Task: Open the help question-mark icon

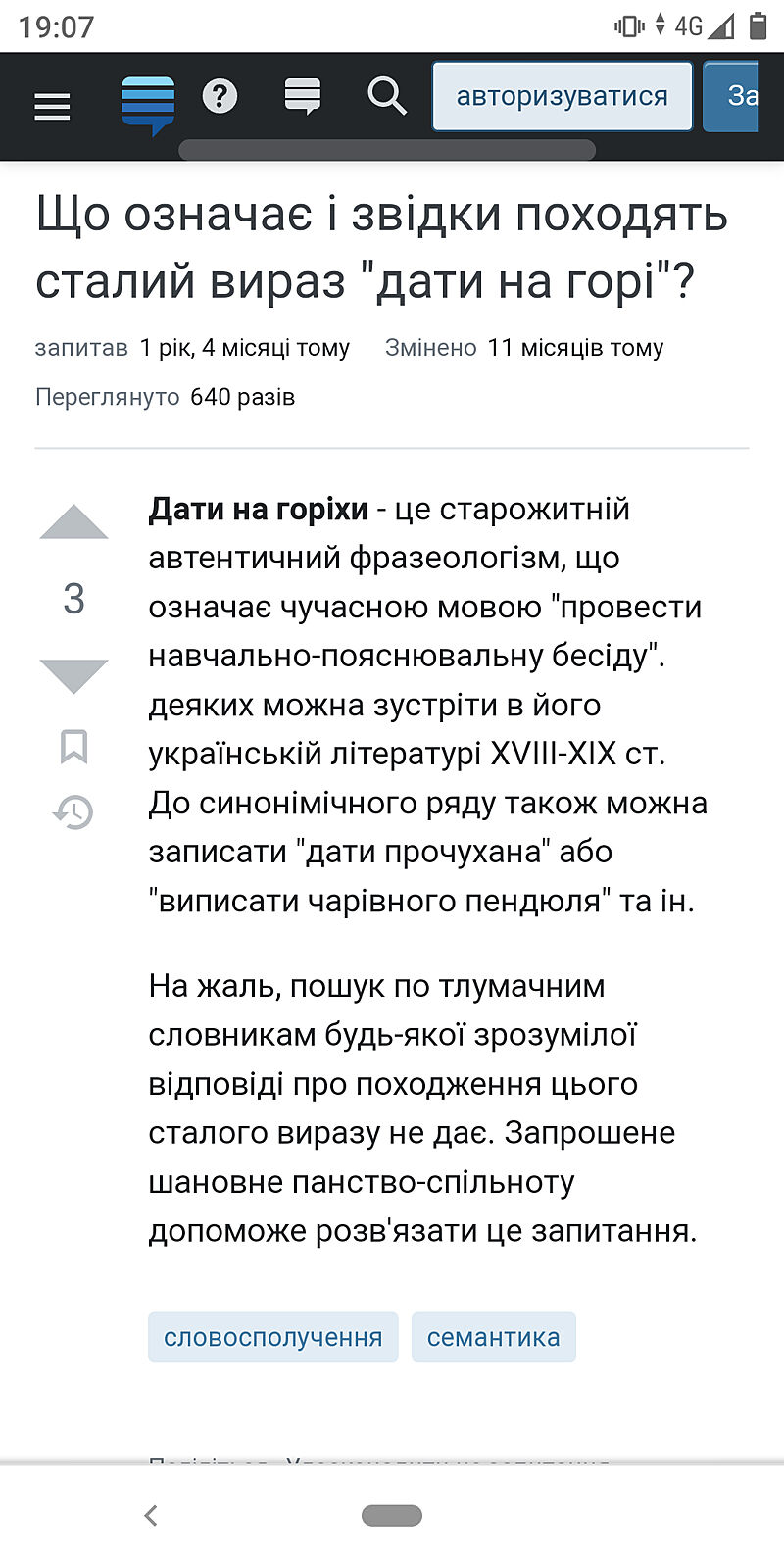Action: point(220,96)
